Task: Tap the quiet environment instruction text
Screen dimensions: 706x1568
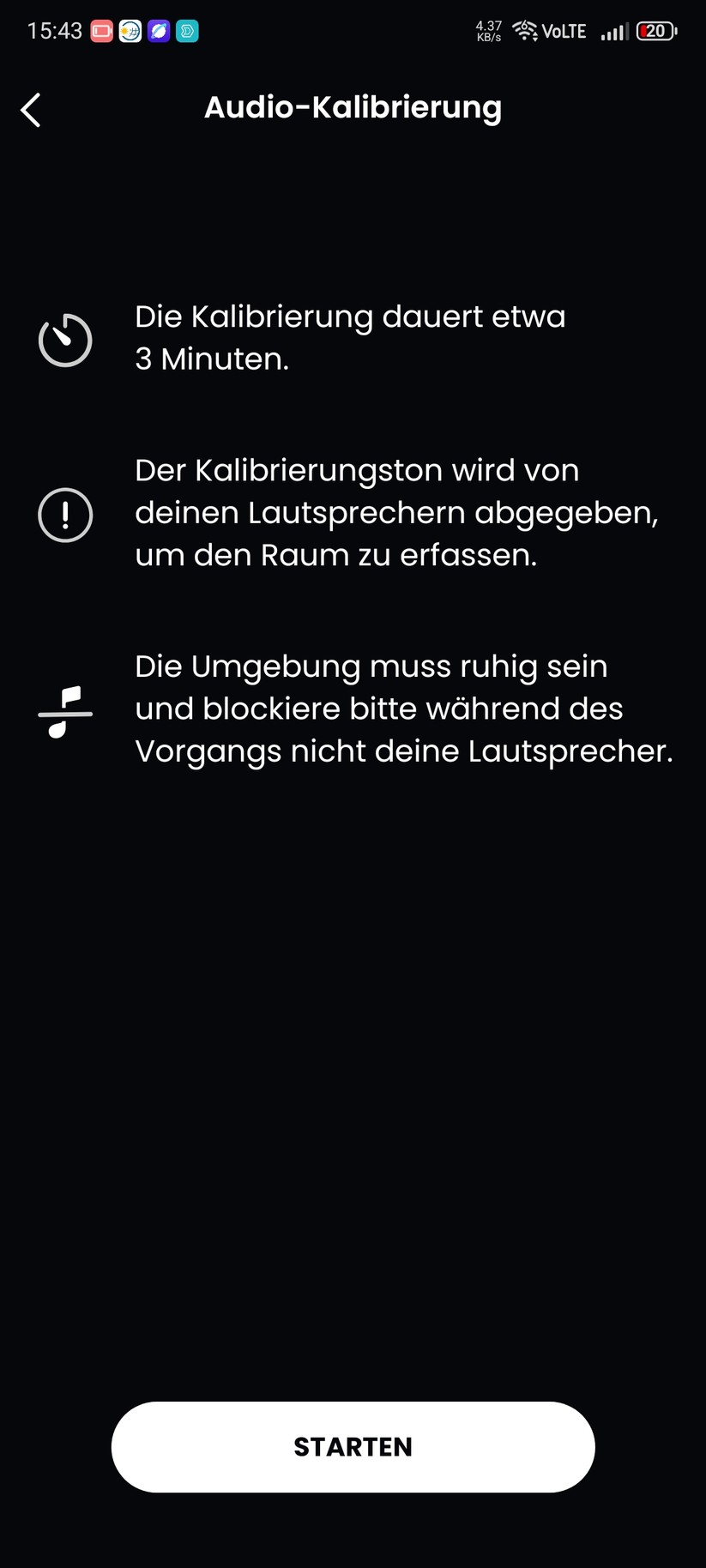Action: pyautogui.click(x=404, y=708)
